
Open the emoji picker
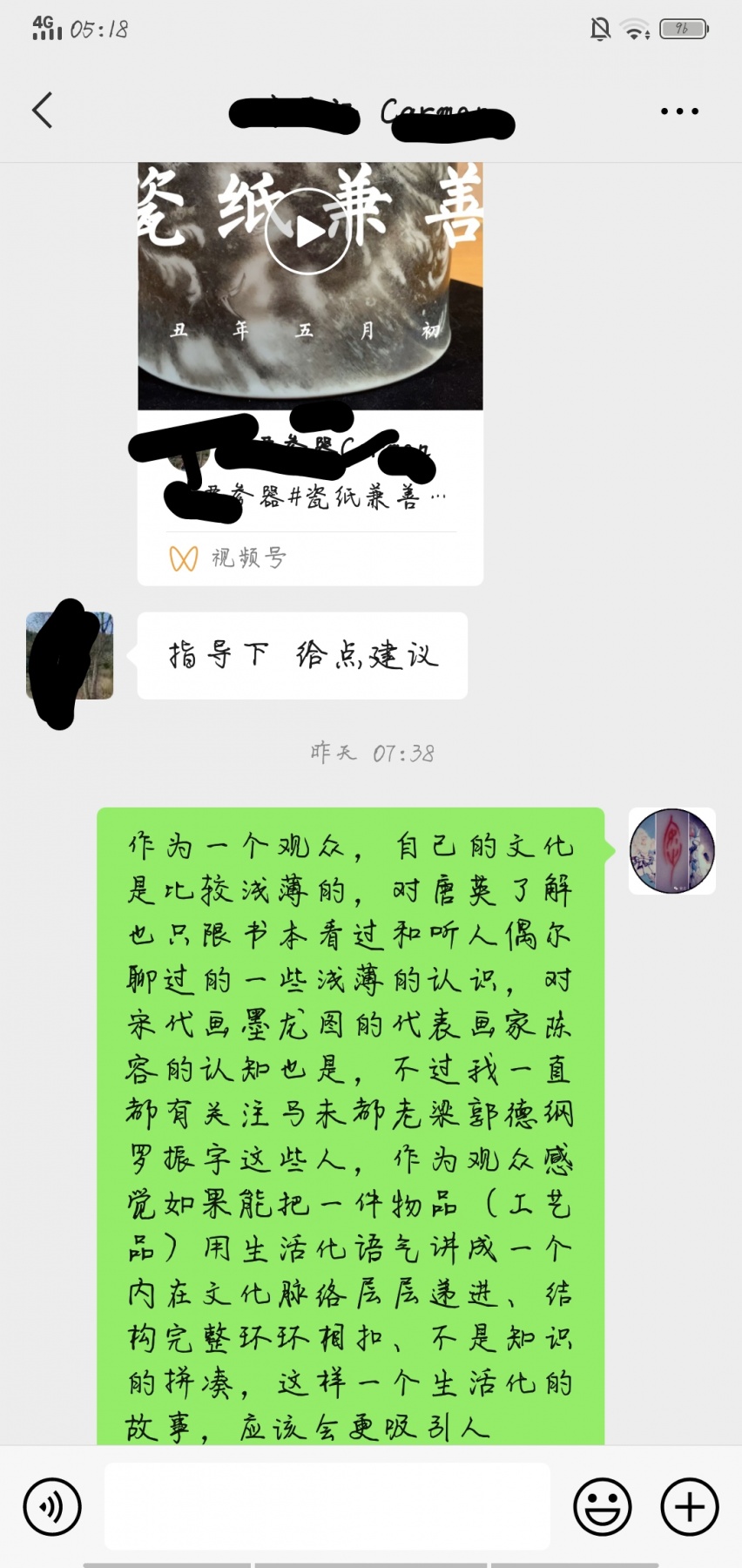click(x=603, y=1506)
